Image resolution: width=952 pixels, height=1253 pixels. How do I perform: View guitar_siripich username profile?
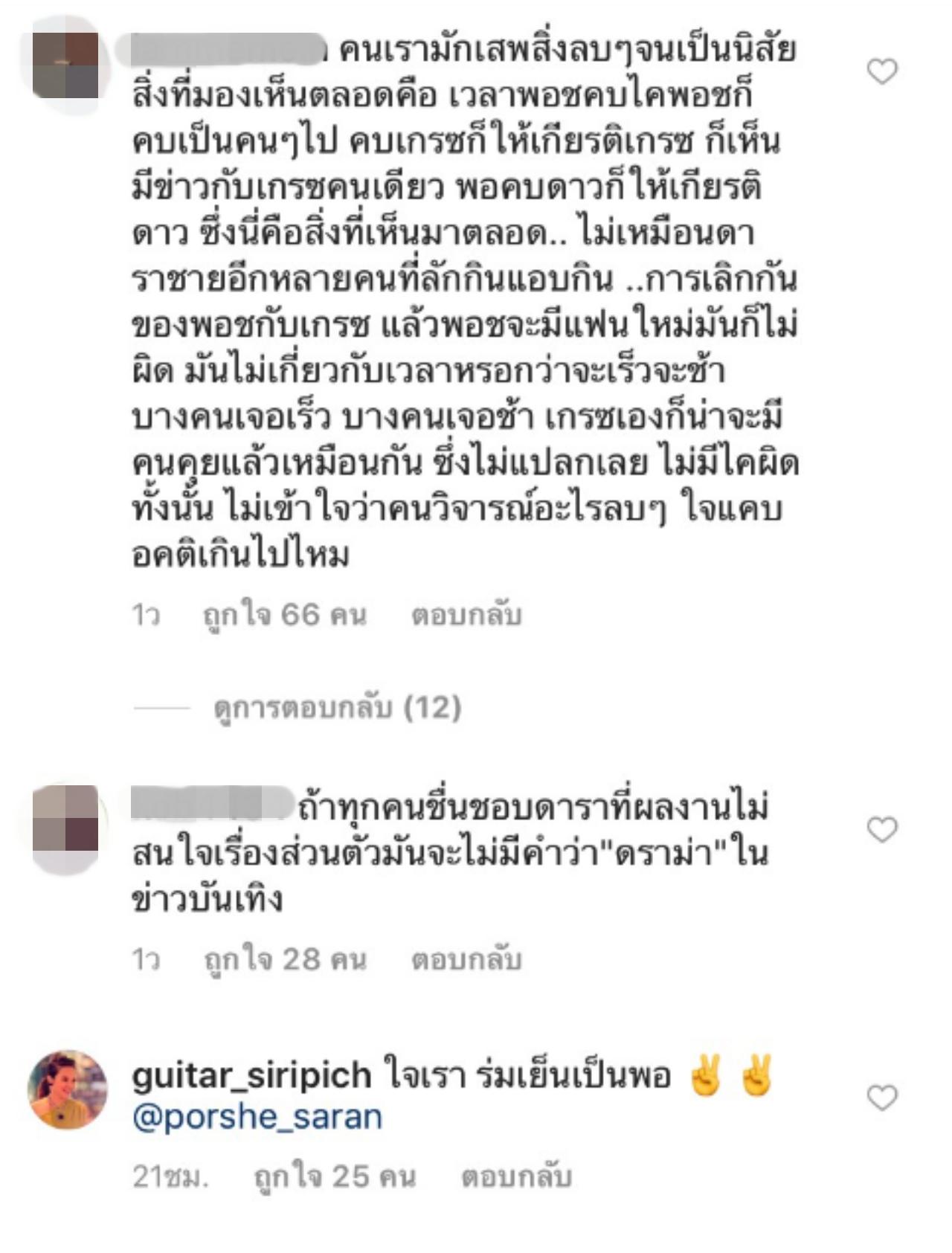pyautogui.click(x=251, y=1076)
